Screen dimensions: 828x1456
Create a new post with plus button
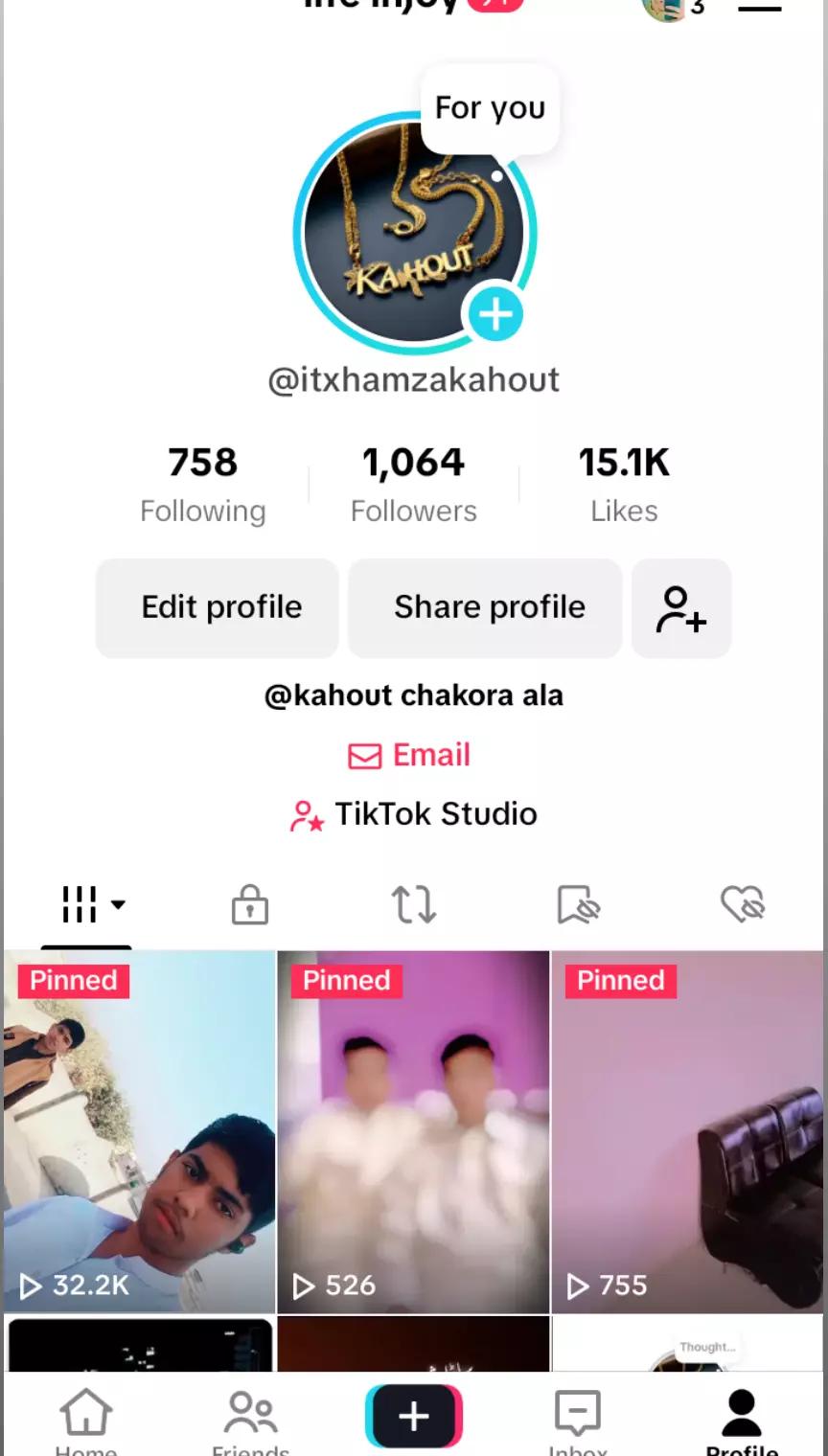tap(414, 1416)
